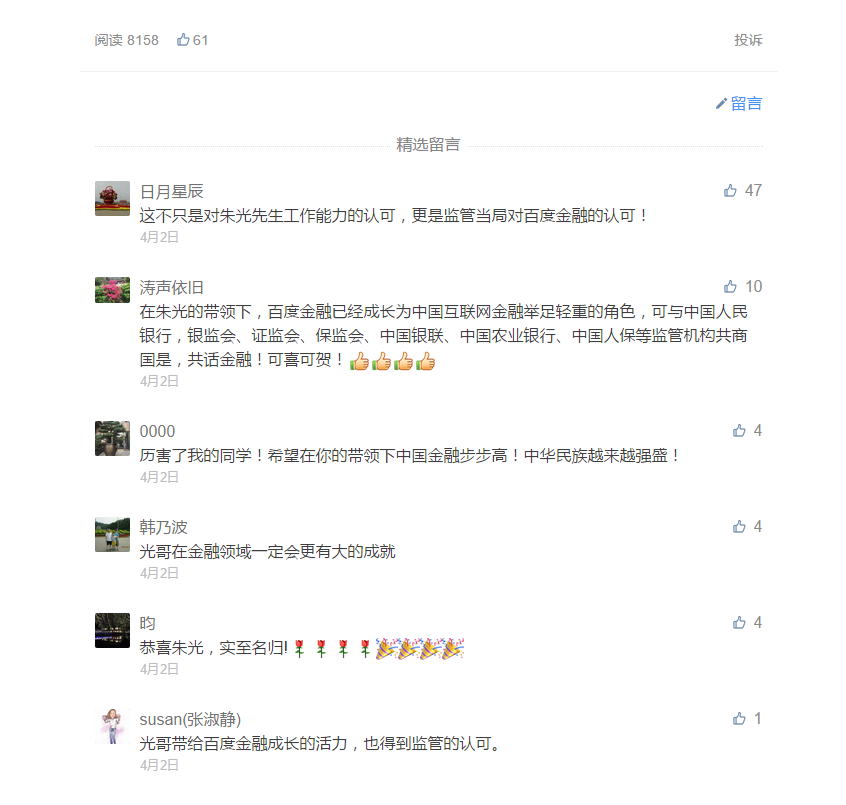Screen dimensions: 846x805
Task: Like the article with 61 thumbs up
Action: click(184, 40)
